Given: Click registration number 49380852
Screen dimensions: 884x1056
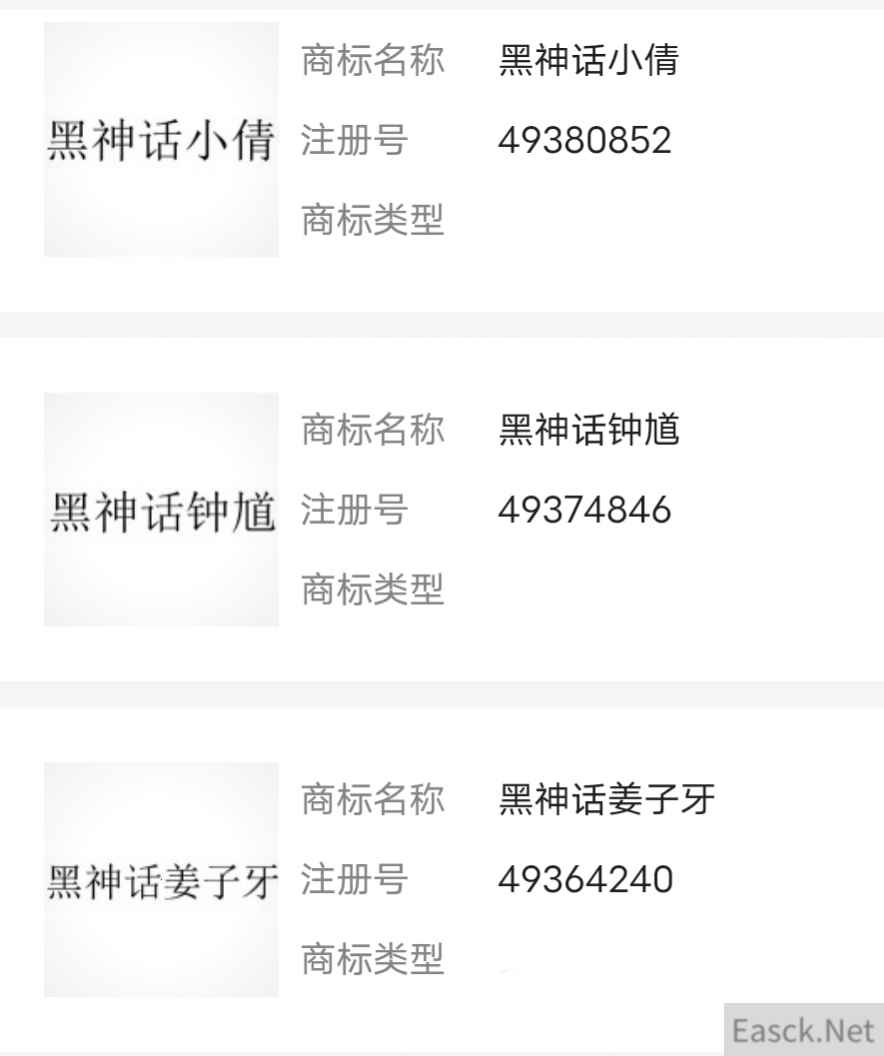Looking at the screenshot, I should pyautogui.click(x=585, y=140).
